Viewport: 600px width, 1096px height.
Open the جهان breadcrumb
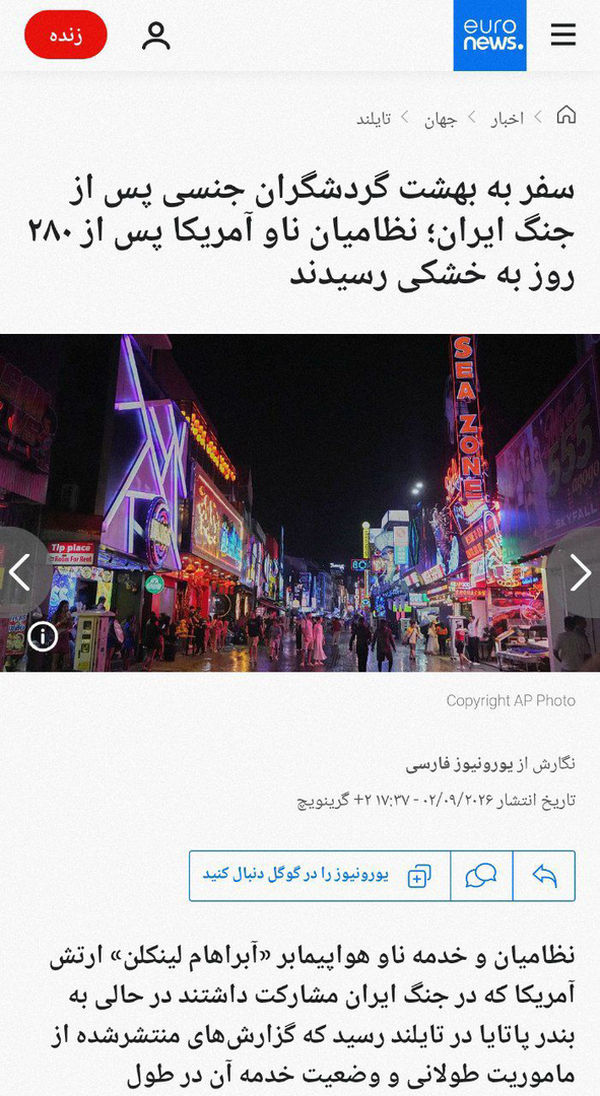(x=440, y=120)
